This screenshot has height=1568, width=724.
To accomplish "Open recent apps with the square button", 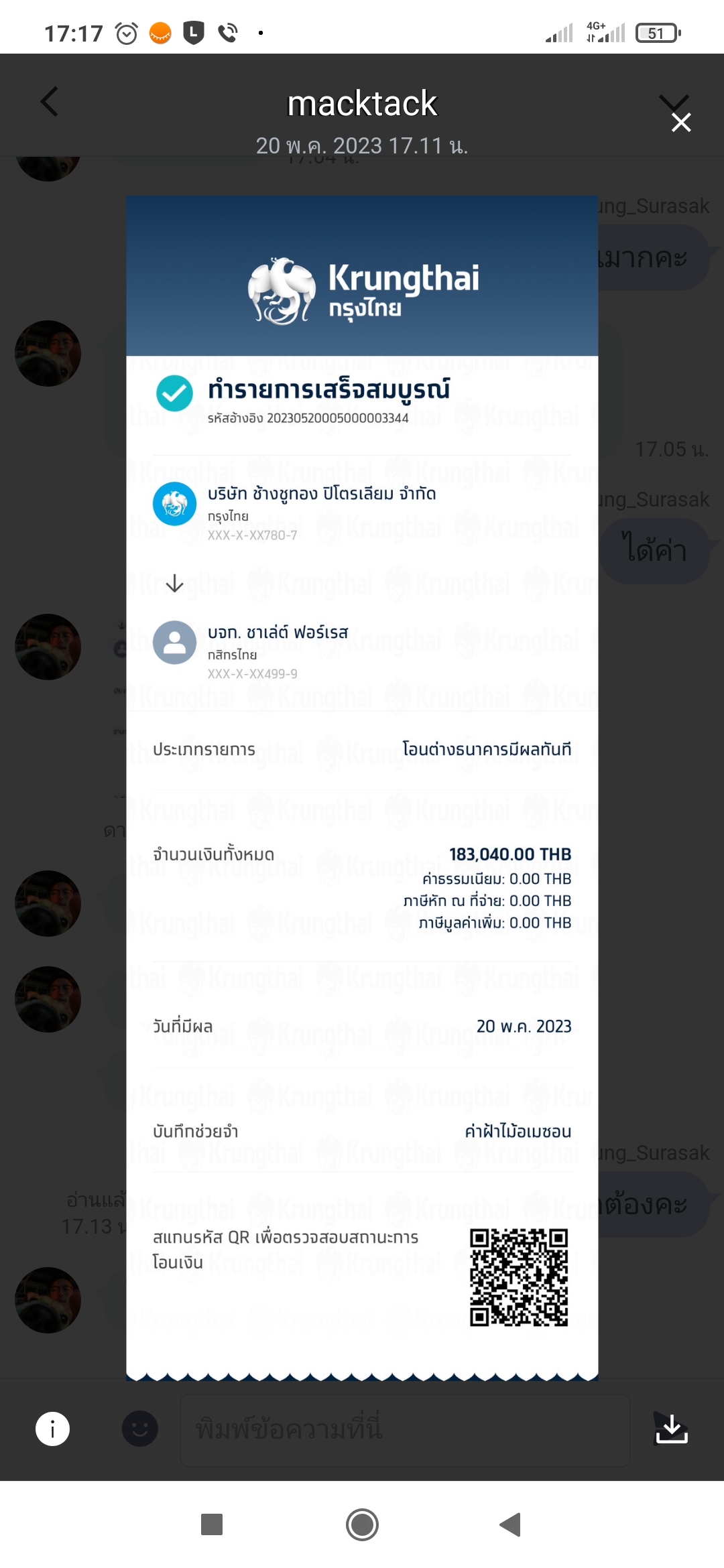I will 212,1524.
